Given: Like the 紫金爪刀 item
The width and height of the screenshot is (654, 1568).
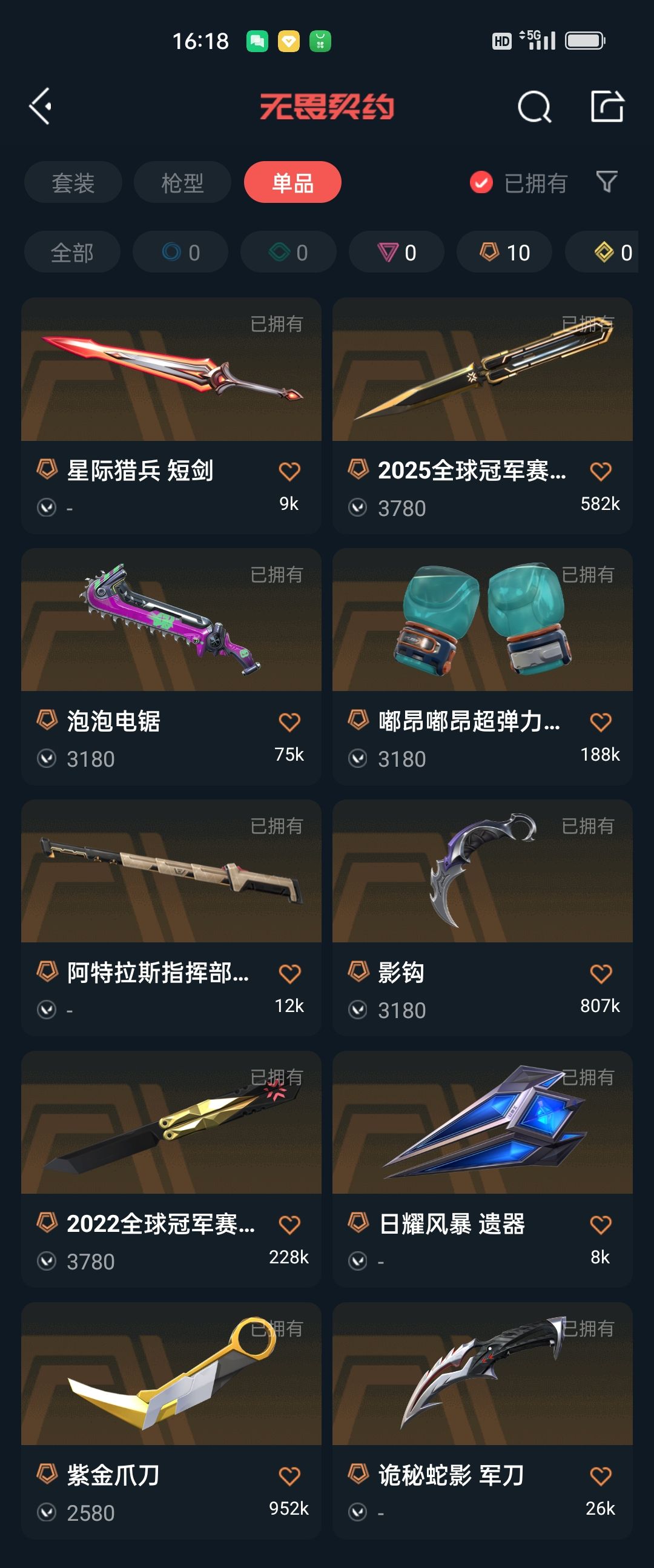Looking at the screenshot, I should click(x=289, y=1475).
